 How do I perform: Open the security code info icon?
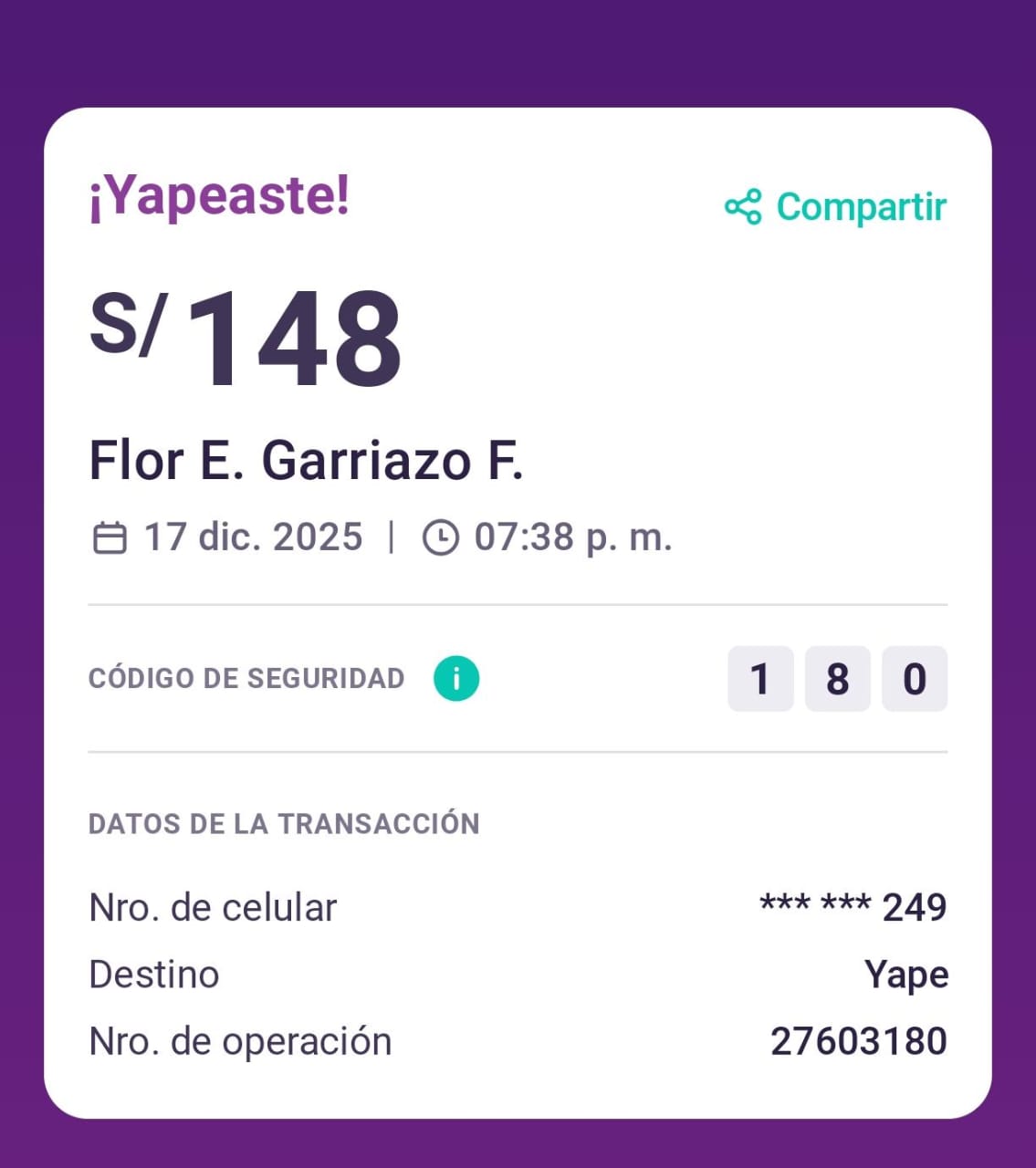[456, 679]
